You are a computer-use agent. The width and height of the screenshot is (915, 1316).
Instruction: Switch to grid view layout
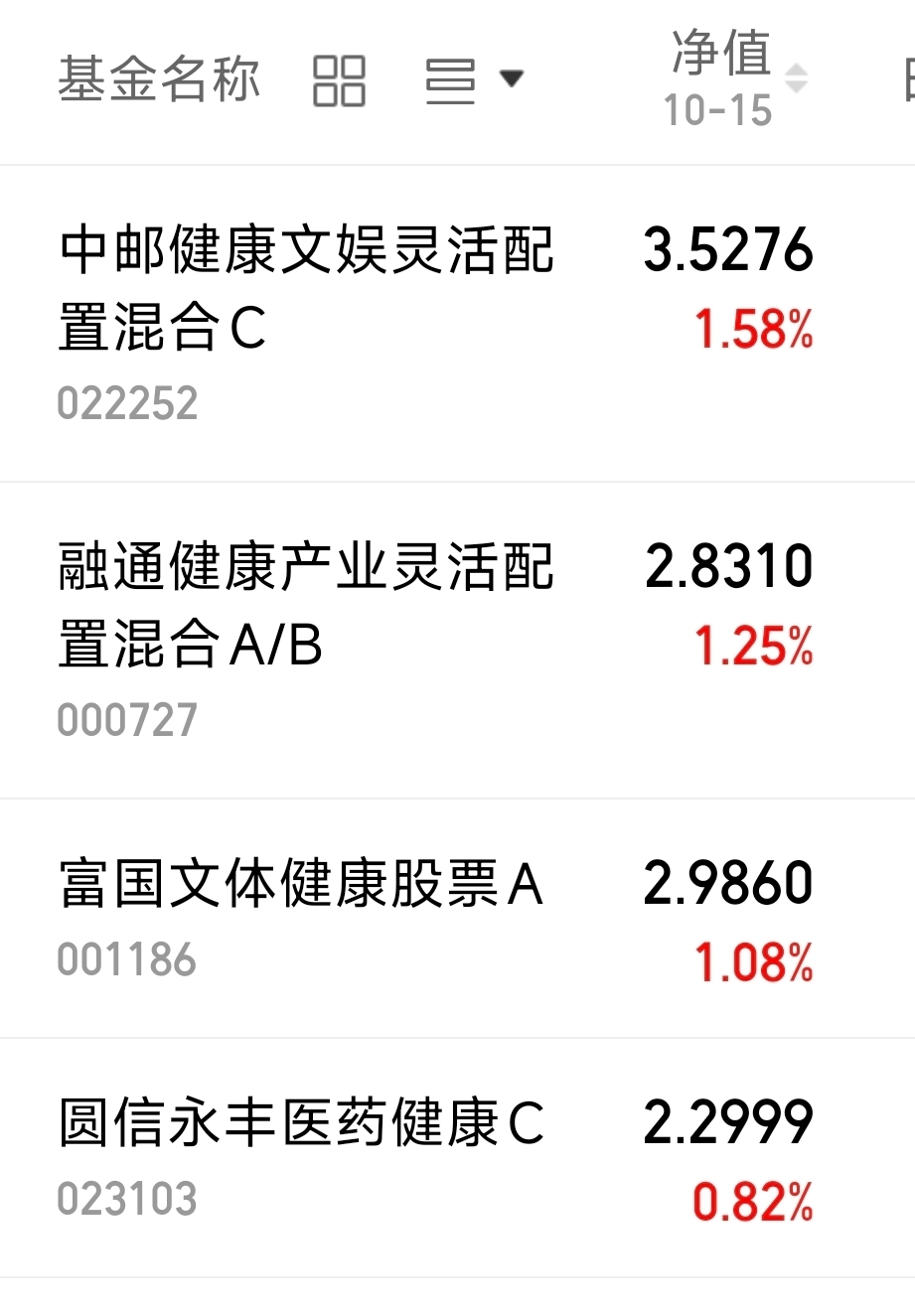pos(339,80)
